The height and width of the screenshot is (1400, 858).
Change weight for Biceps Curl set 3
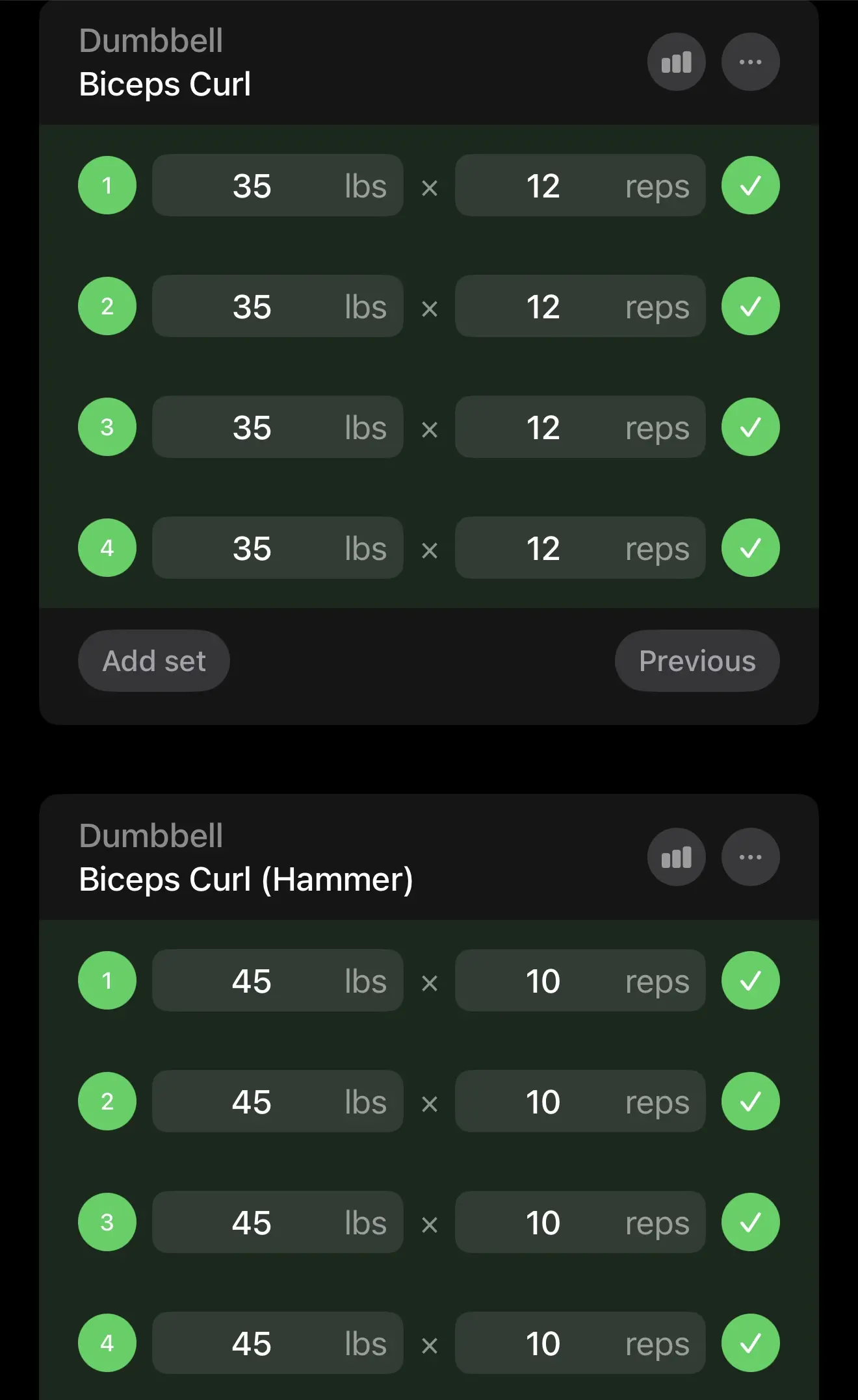(x=278, y=427)
